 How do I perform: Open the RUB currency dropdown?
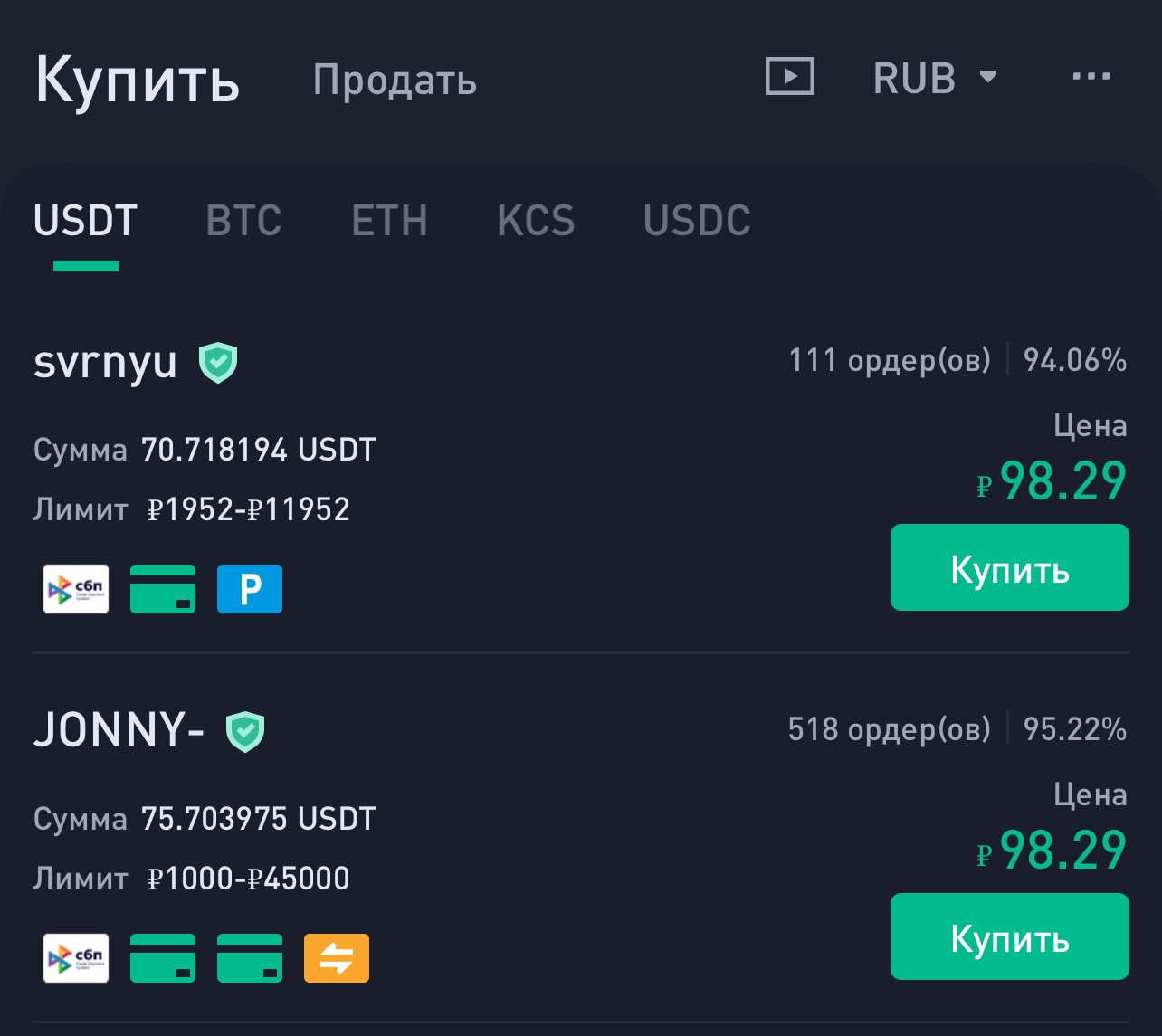coord(934,78)
